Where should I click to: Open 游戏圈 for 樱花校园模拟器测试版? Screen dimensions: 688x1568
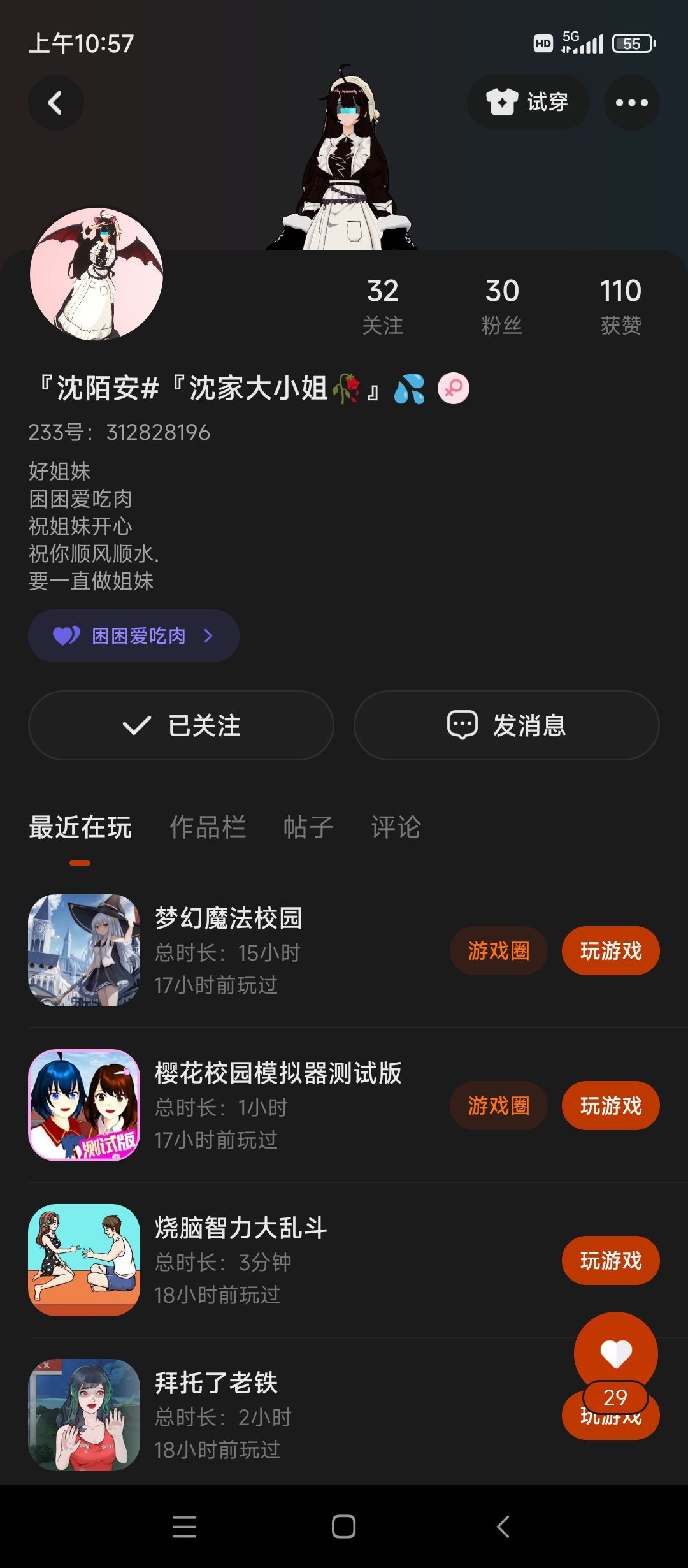coord(498,1105)
